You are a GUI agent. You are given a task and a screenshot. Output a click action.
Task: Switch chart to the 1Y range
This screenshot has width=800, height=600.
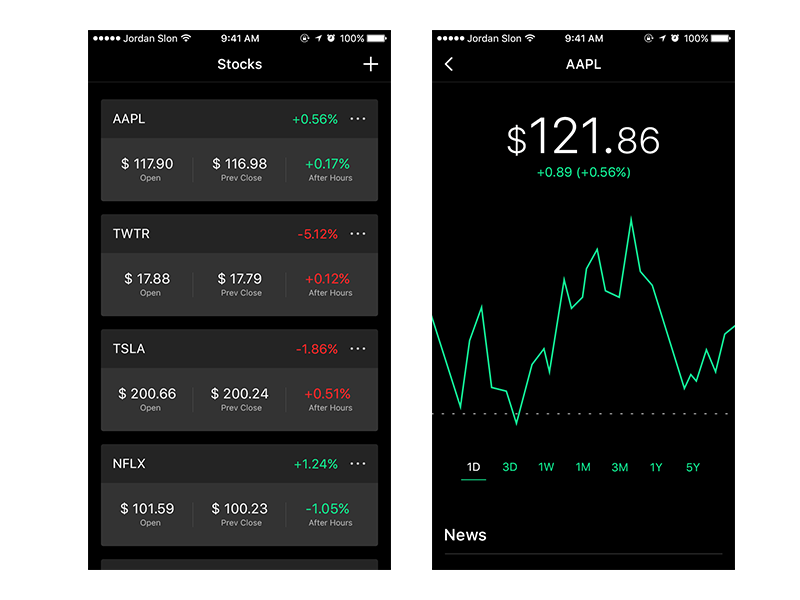(x=656, y=467)
